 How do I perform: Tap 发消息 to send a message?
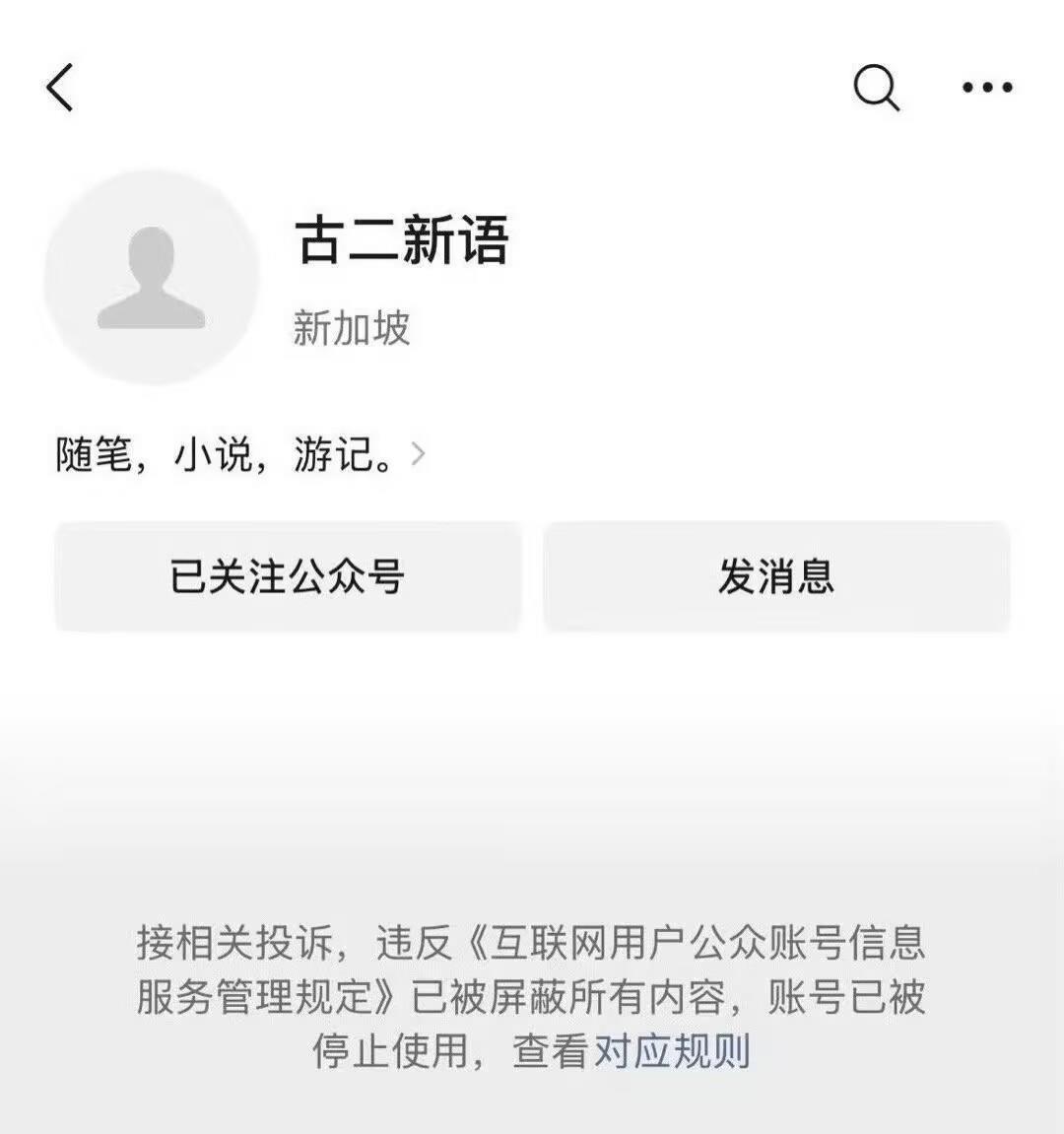776,576
